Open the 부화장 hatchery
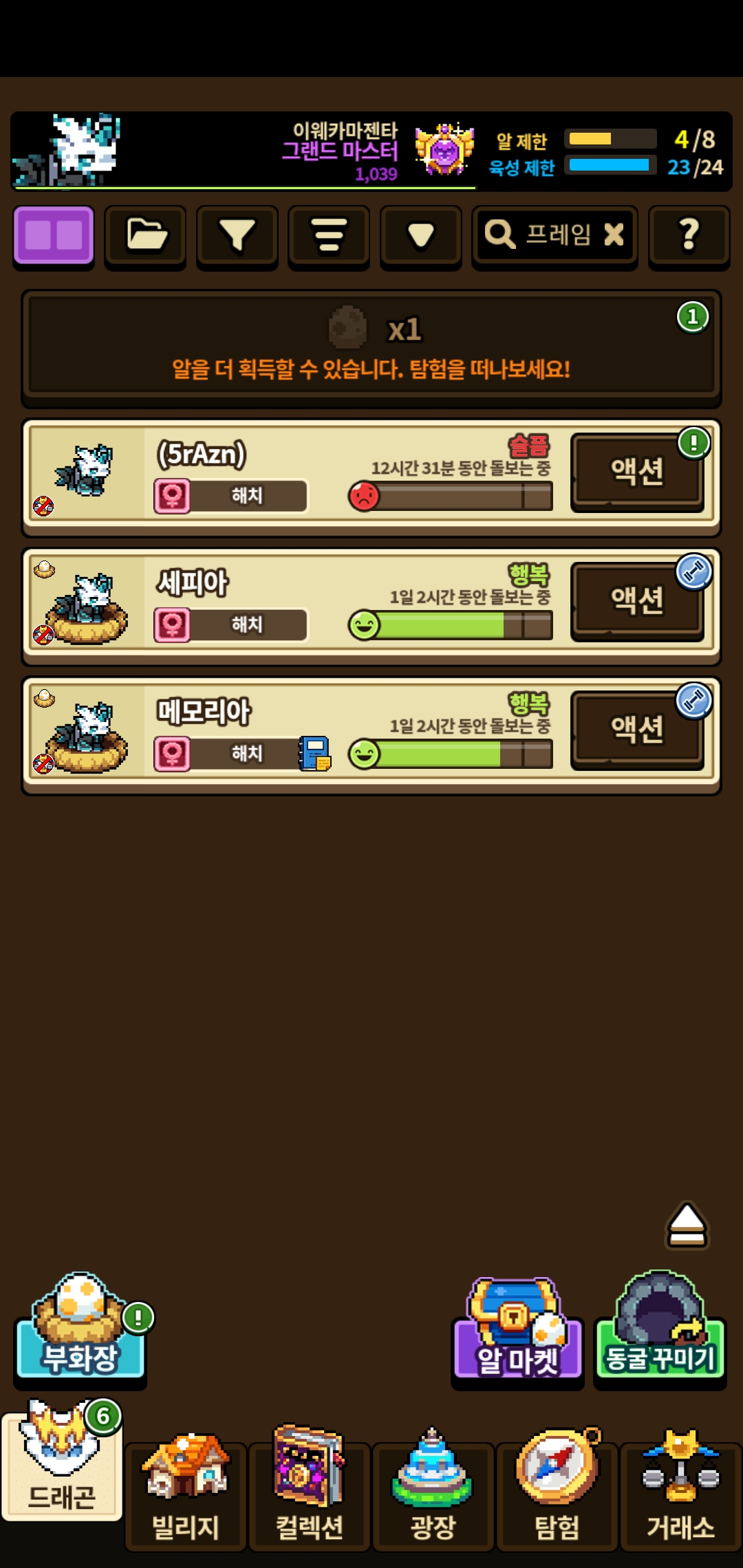743x1568 pixels. coord(80,1327)
